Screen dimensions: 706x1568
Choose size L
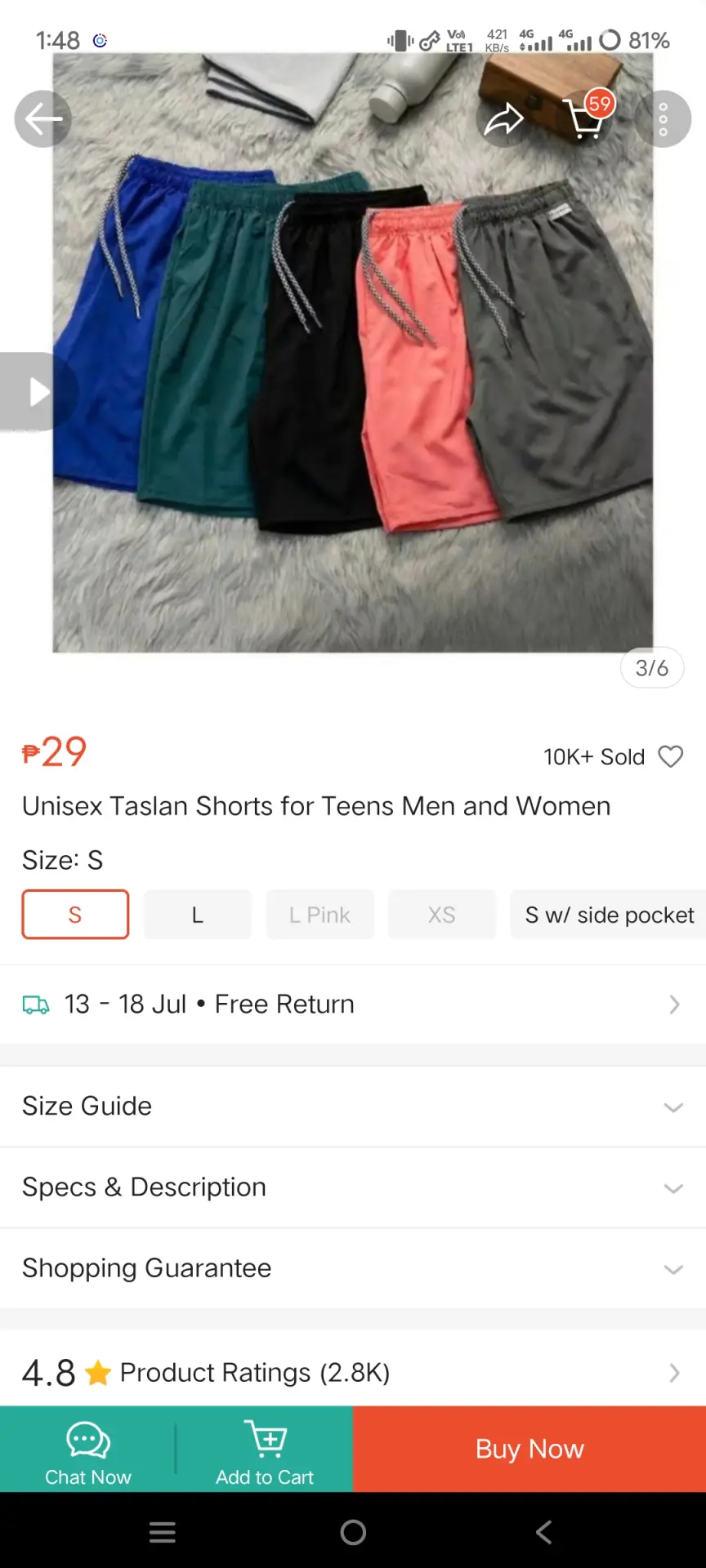click(197, 915)
